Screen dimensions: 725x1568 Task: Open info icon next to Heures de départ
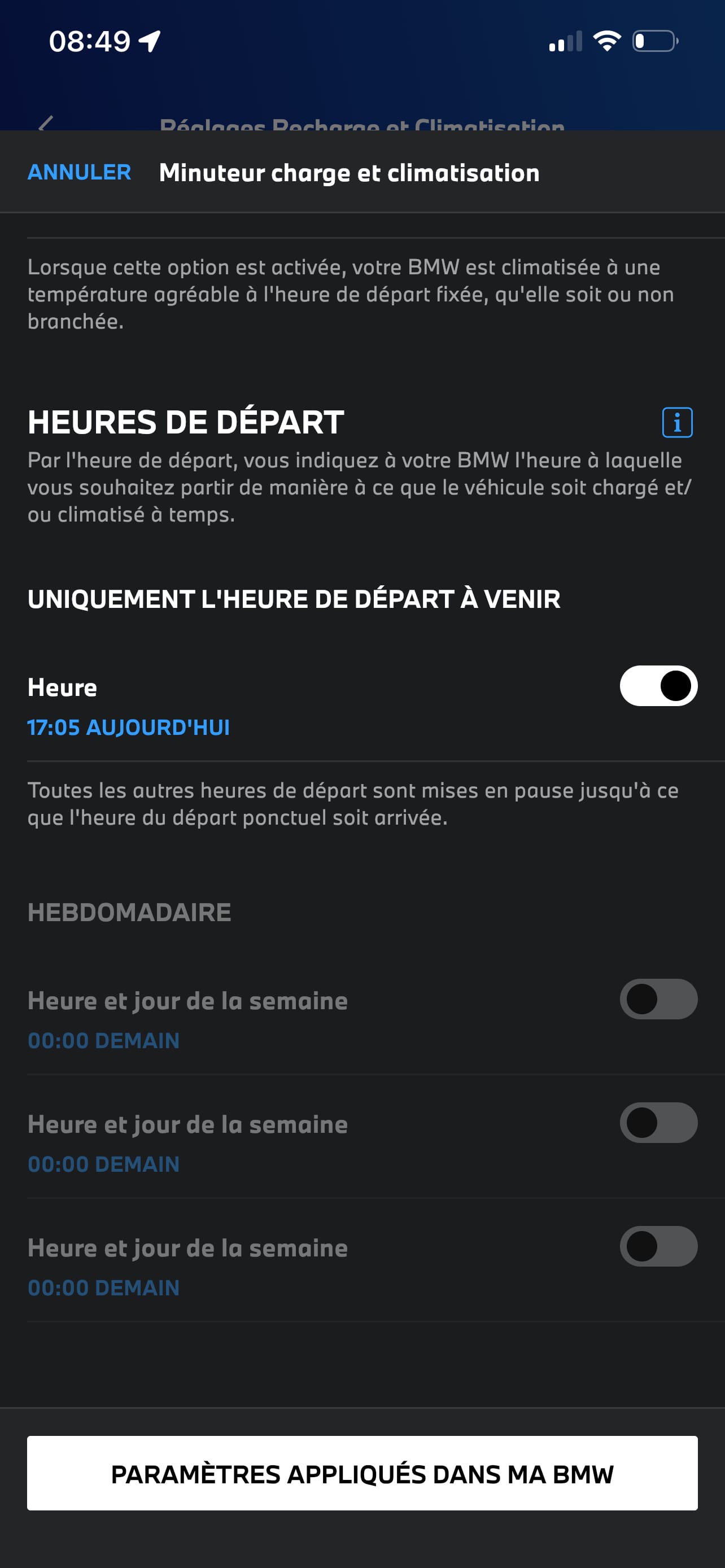[676, 422]
